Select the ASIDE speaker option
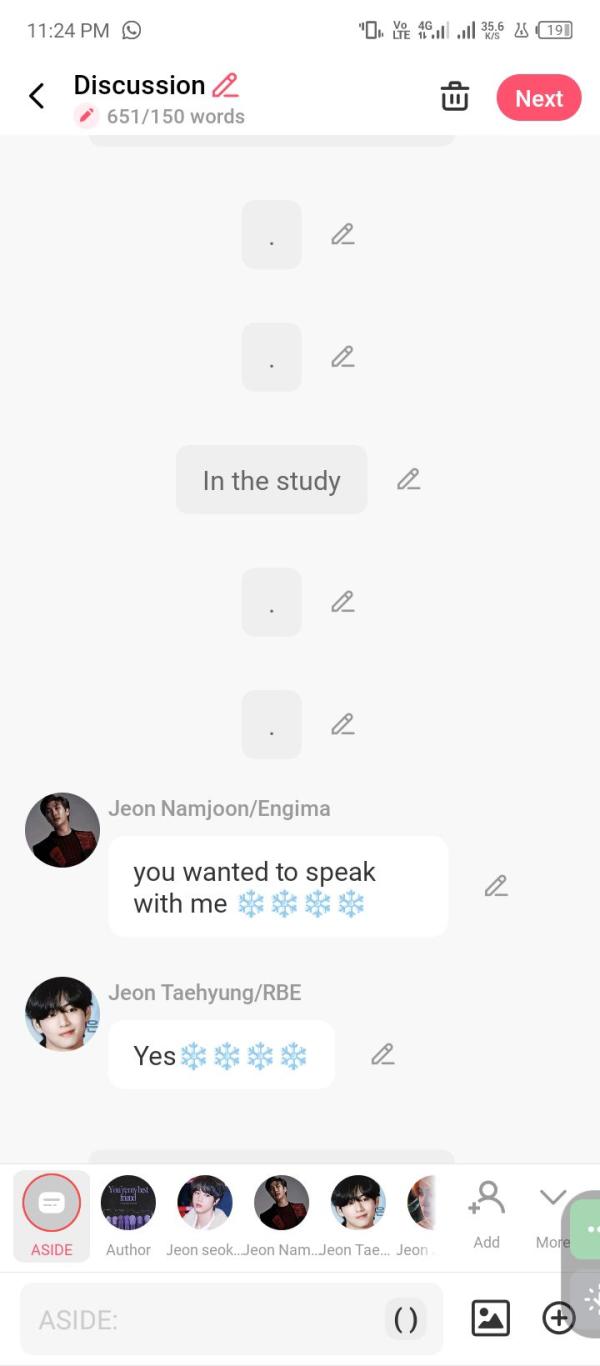 (51, 1214)
